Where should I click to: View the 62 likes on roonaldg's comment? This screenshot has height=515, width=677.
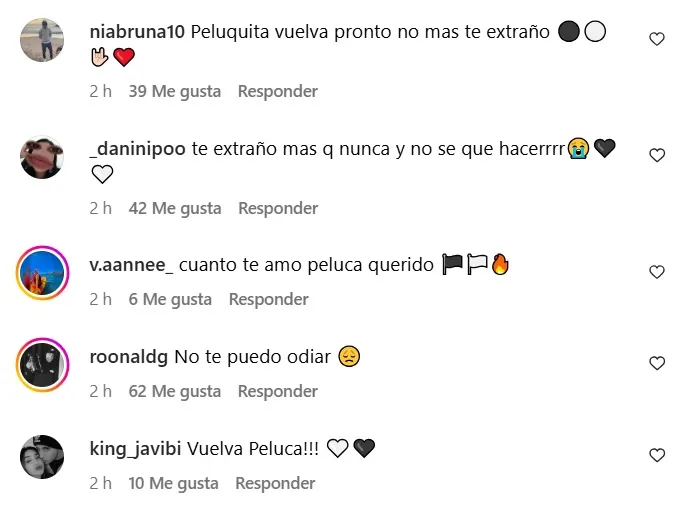pyautogui.click(x=175, y=391)
